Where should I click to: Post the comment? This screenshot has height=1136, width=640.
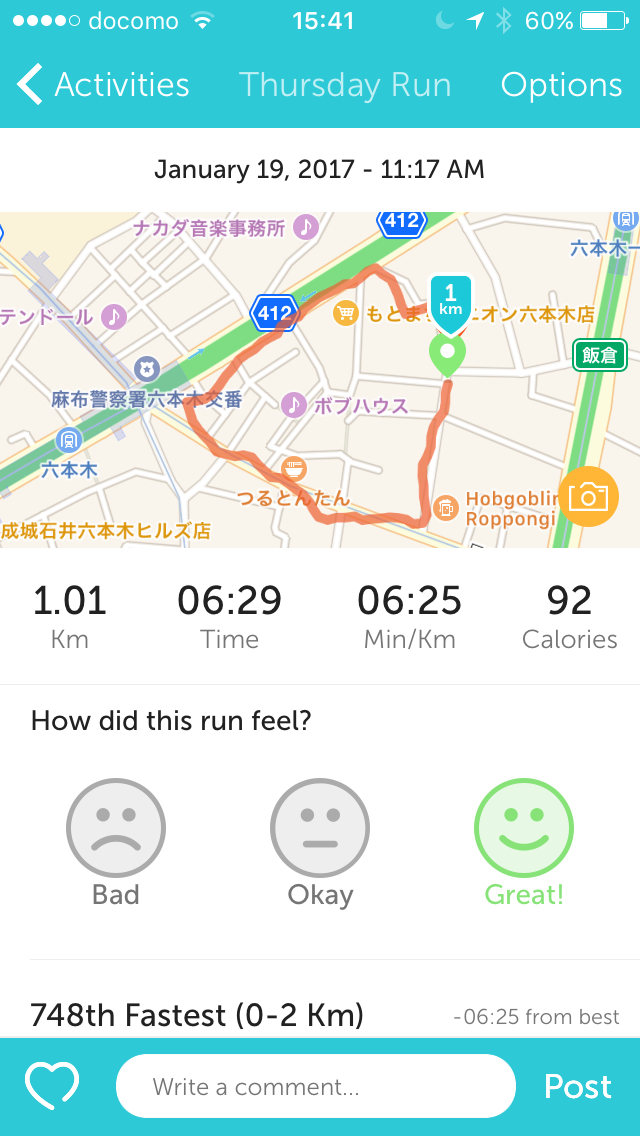pos(577,1086)
